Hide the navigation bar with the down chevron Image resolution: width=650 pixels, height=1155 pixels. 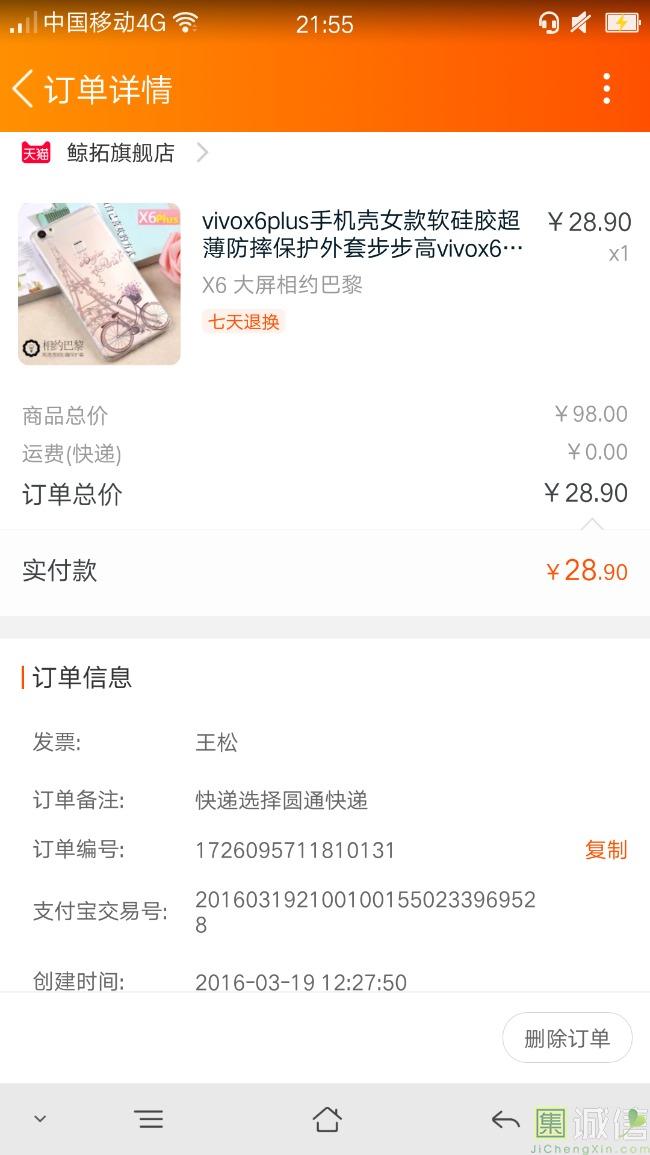(x=40, y=1119)
